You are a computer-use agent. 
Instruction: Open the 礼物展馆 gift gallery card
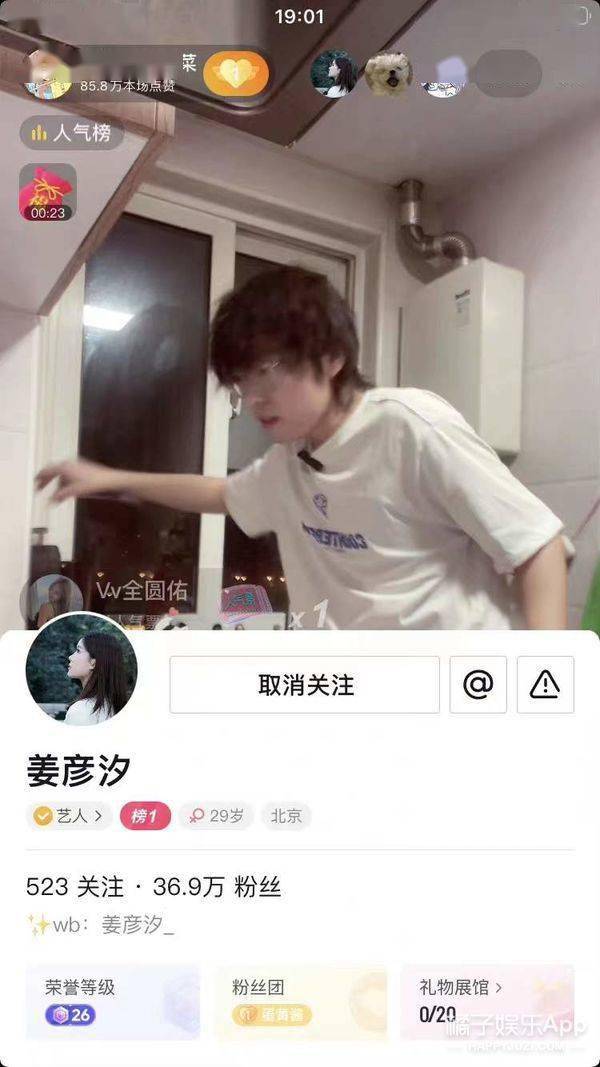click(487, 1001)
